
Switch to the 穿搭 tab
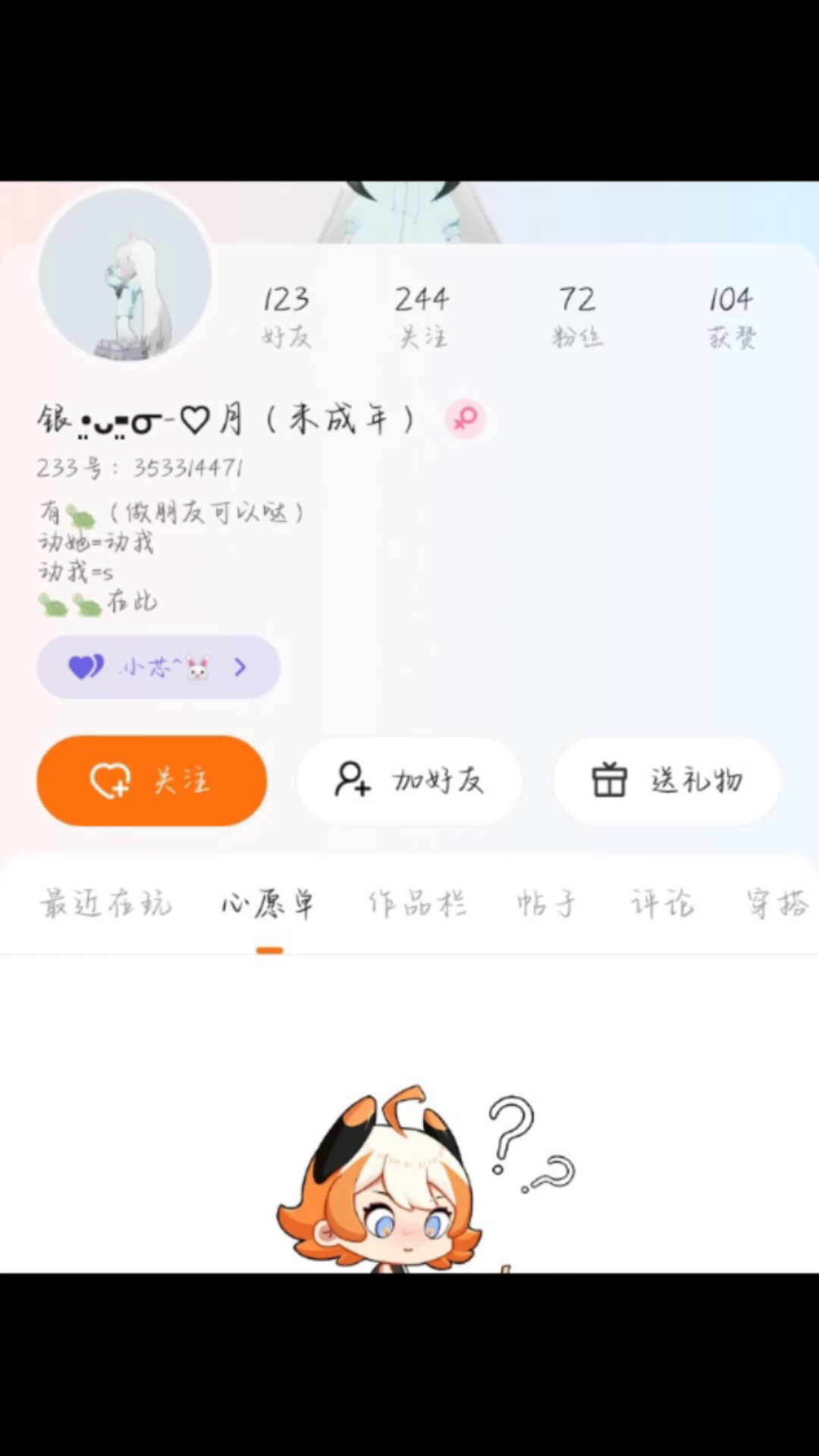[x=777, y=904]
